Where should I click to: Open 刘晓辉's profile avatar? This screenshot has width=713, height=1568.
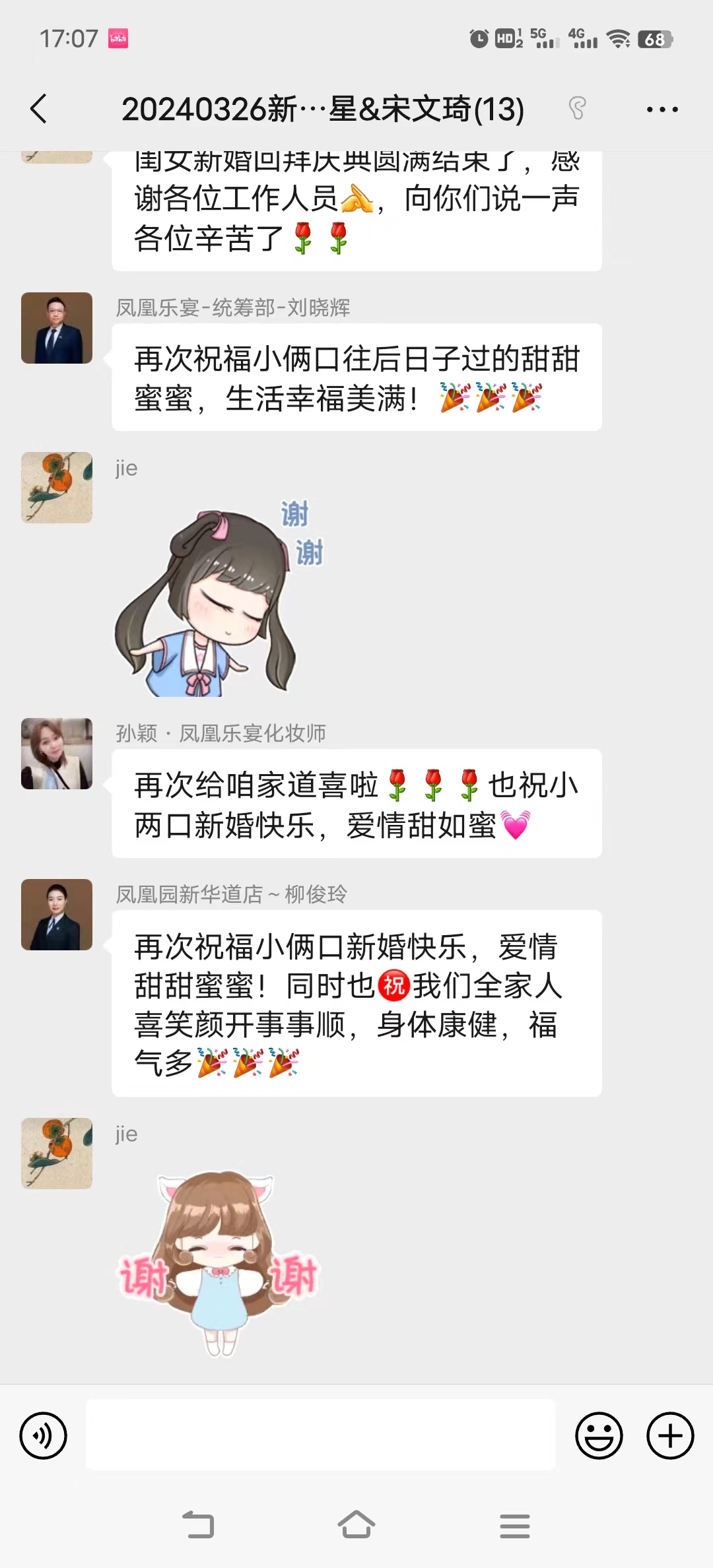tap(57, 328)
